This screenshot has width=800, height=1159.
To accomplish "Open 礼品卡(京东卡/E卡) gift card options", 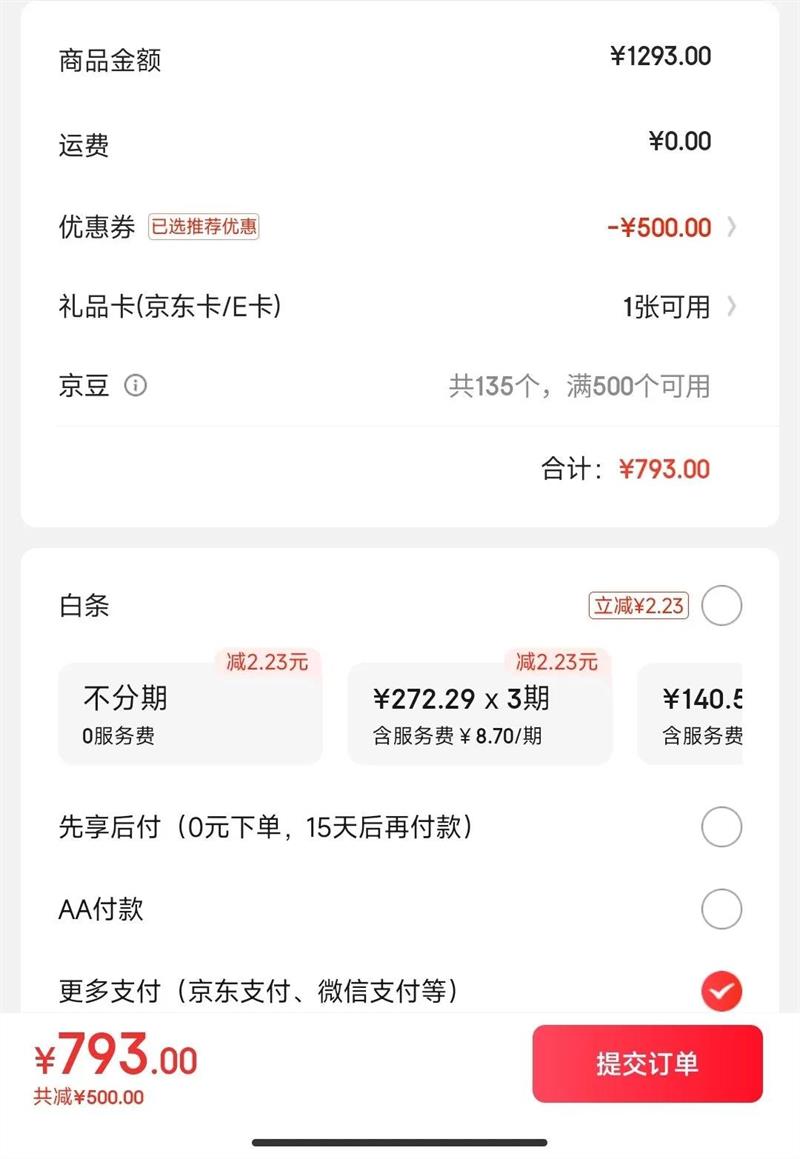I will 400,306.
